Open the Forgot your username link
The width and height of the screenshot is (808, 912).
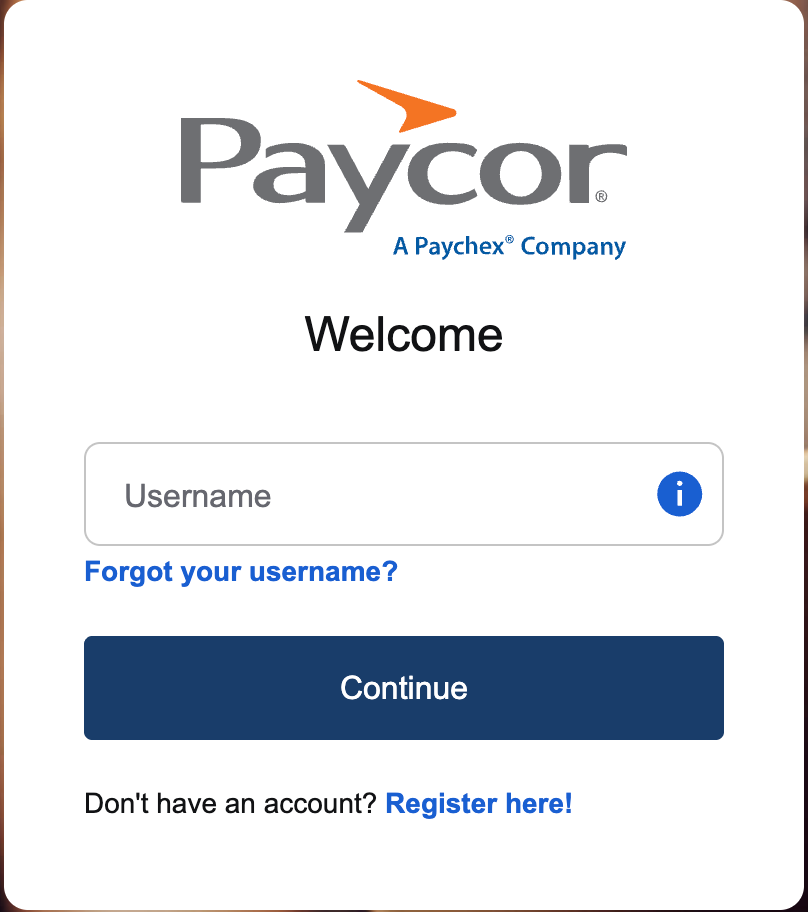(241, 572)
